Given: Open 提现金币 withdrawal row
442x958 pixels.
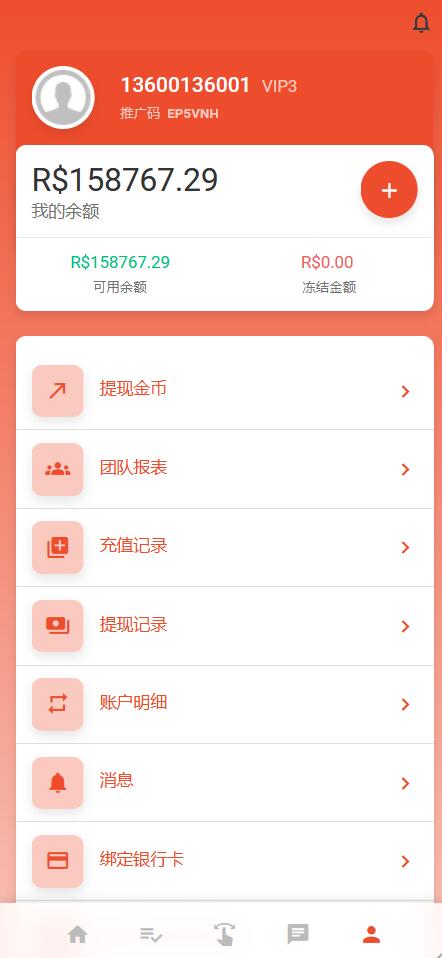Looking at the screenshot, I should point(224,391).
